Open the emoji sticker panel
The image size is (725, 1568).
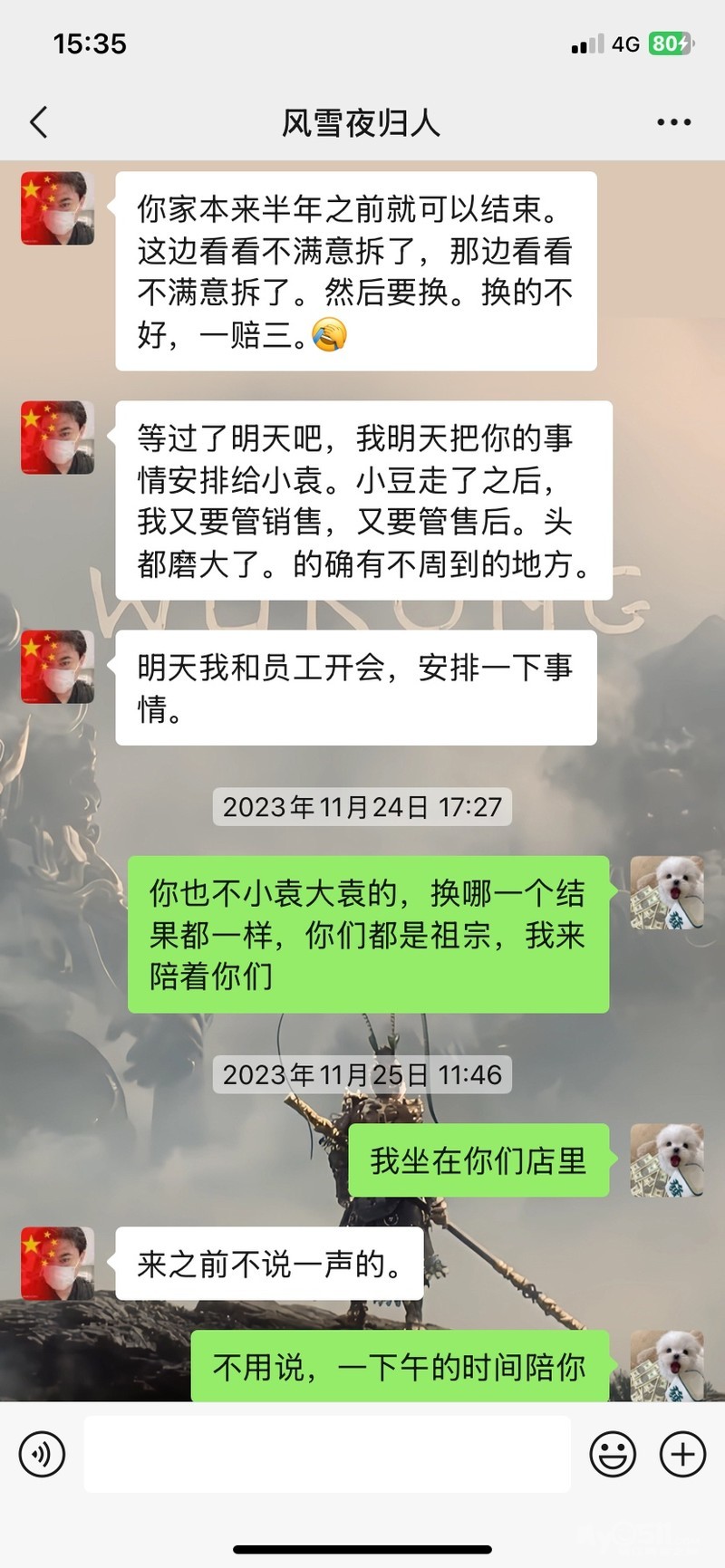tap(613, 1455)
